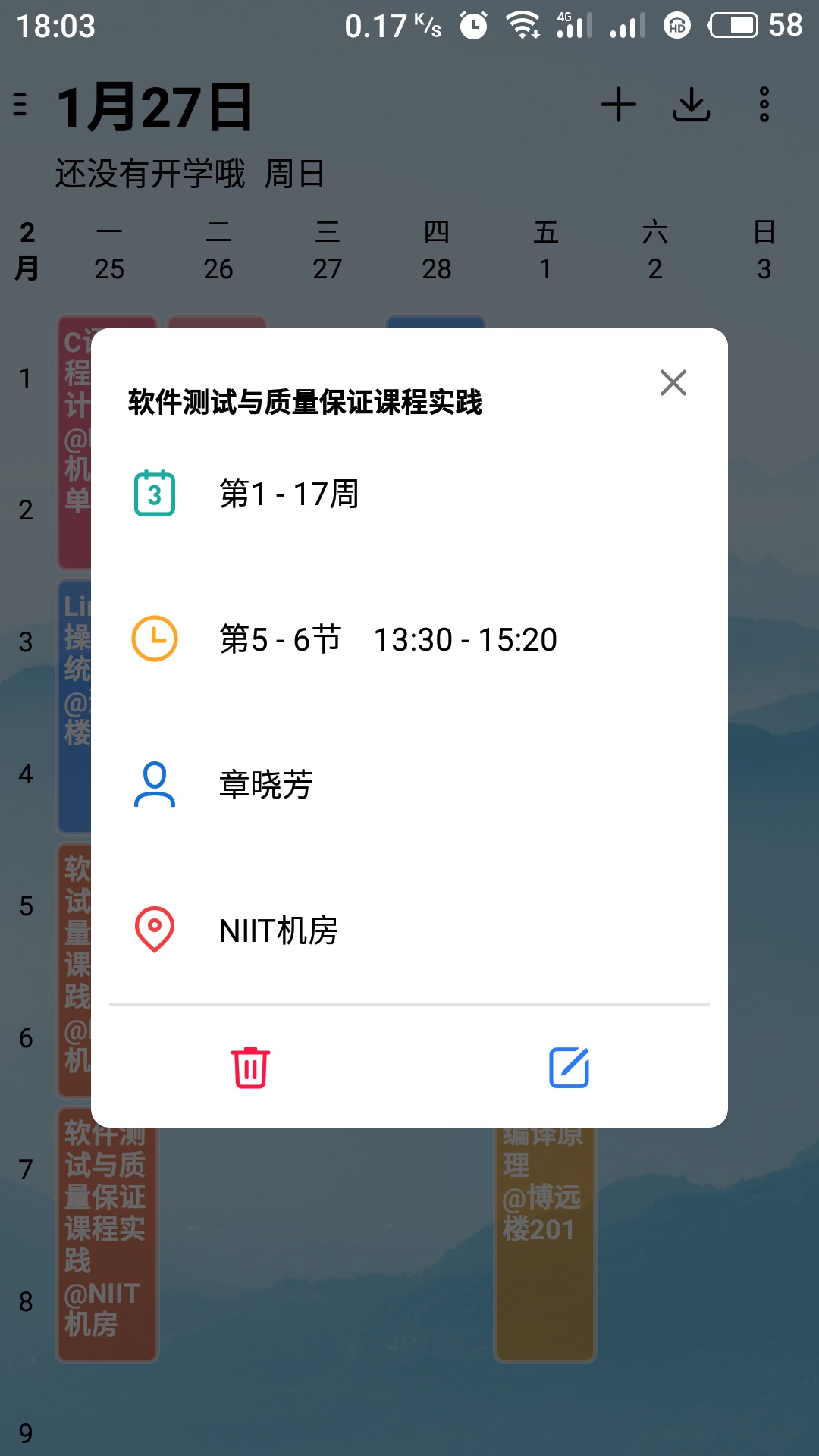Click the green calendar week icon
This screenshot has width=819, height=1456.
155,494
